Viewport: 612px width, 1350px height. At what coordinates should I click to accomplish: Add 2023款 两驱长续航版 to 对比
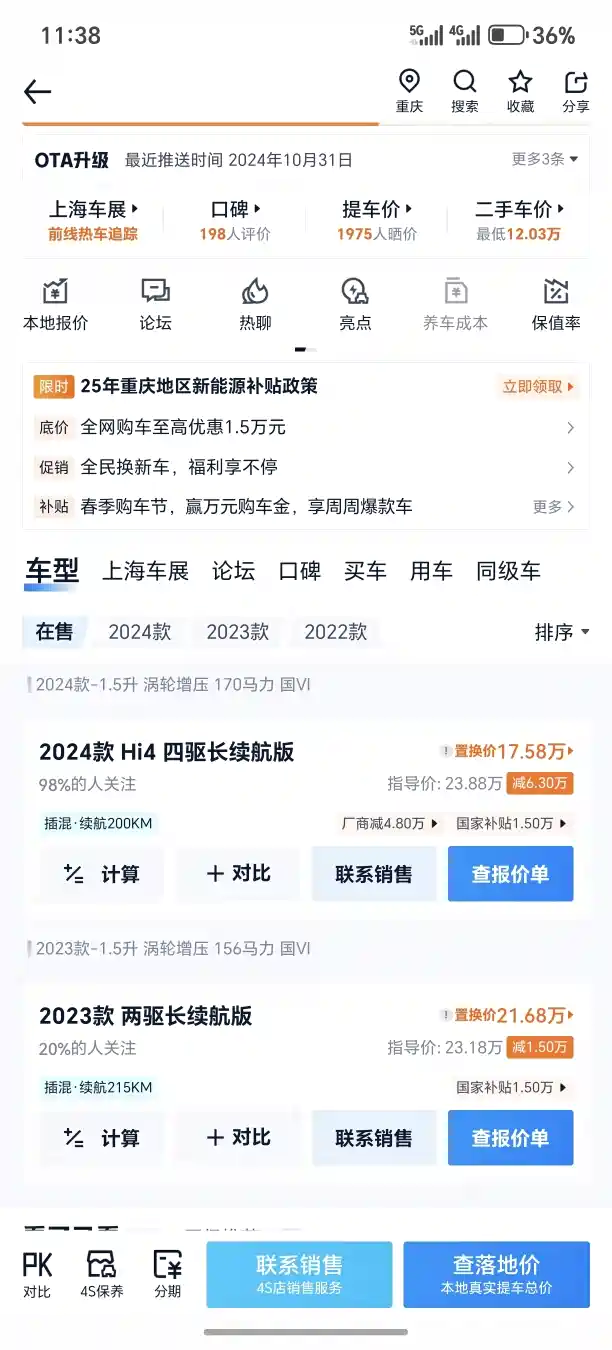[x=238, y=1138]
